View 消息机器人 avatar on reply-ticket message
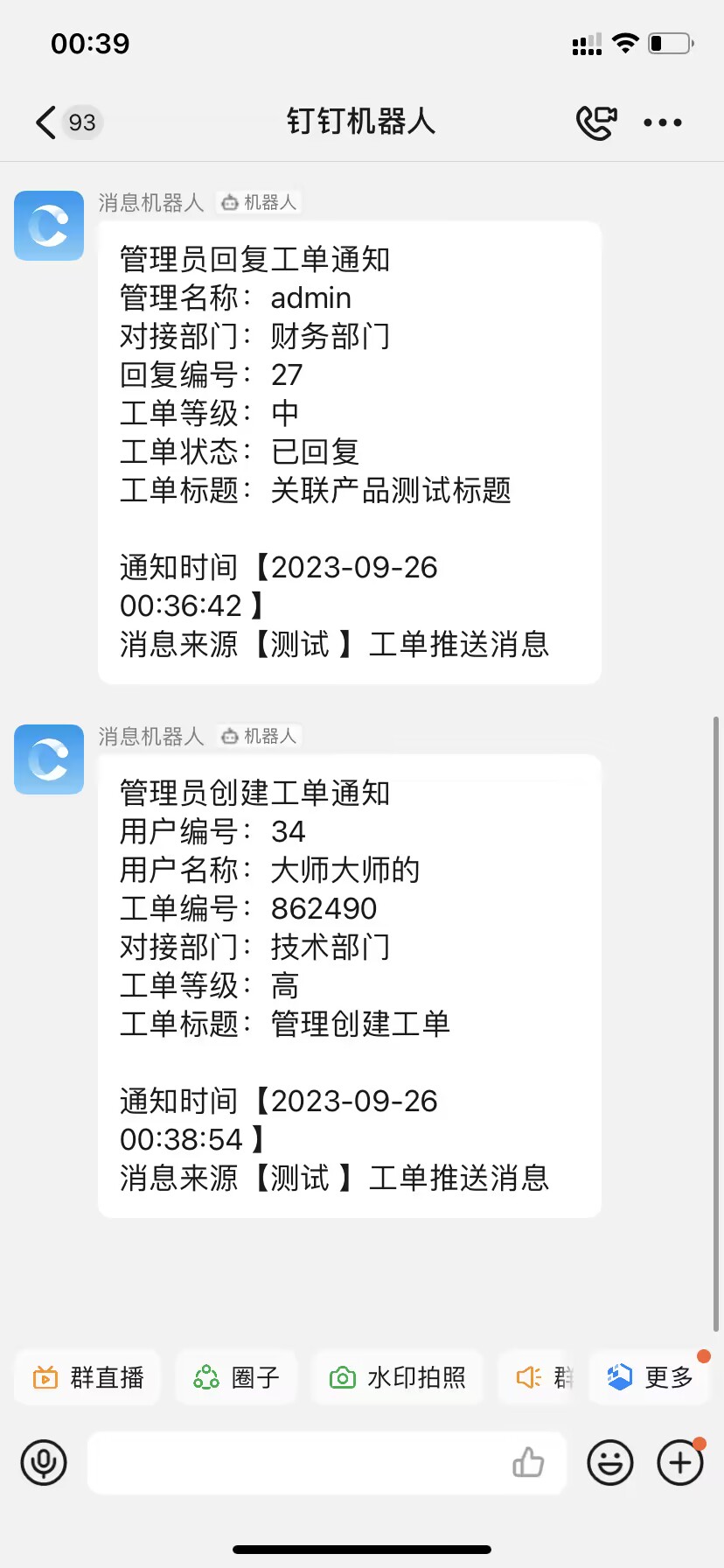 (x=49, y=226)
